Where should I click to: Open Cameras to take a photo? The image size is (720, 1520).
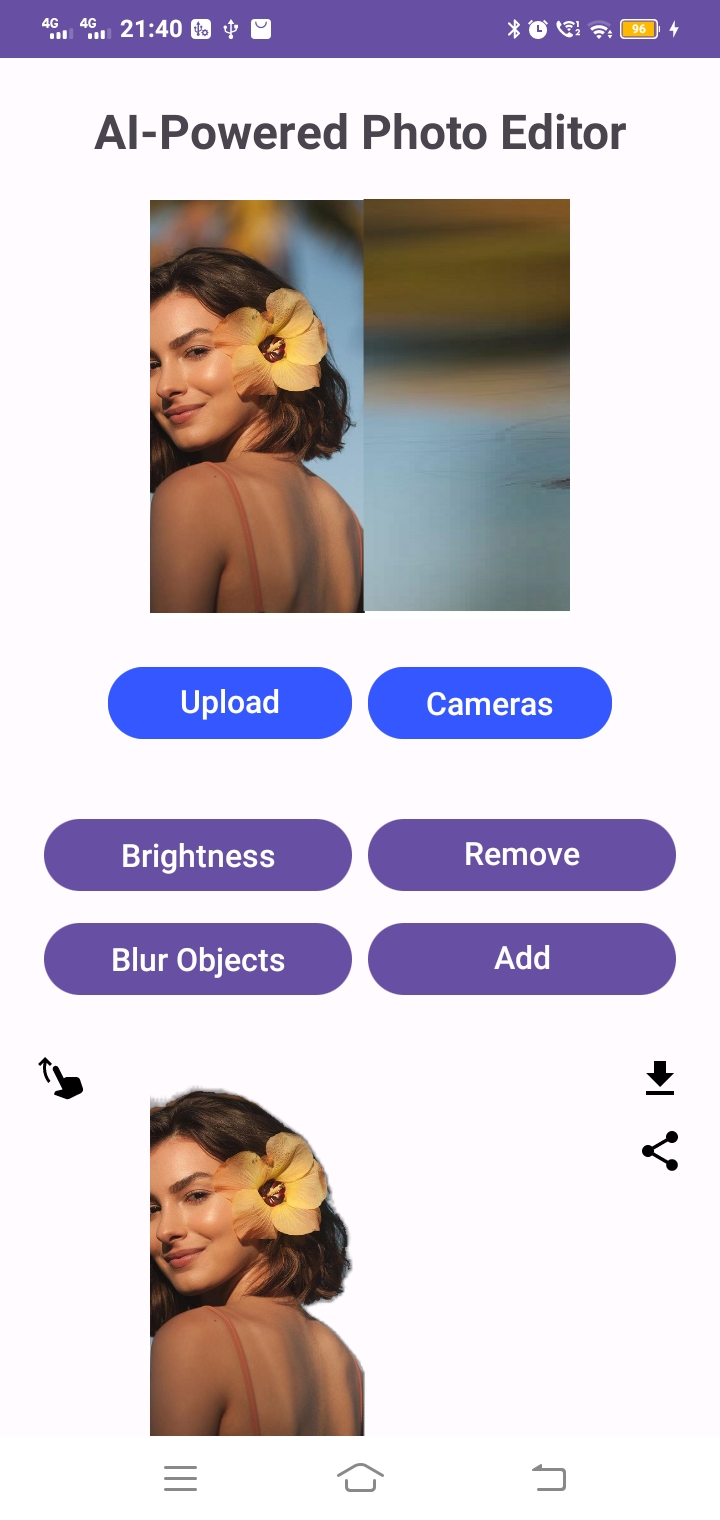pos(490,703)
